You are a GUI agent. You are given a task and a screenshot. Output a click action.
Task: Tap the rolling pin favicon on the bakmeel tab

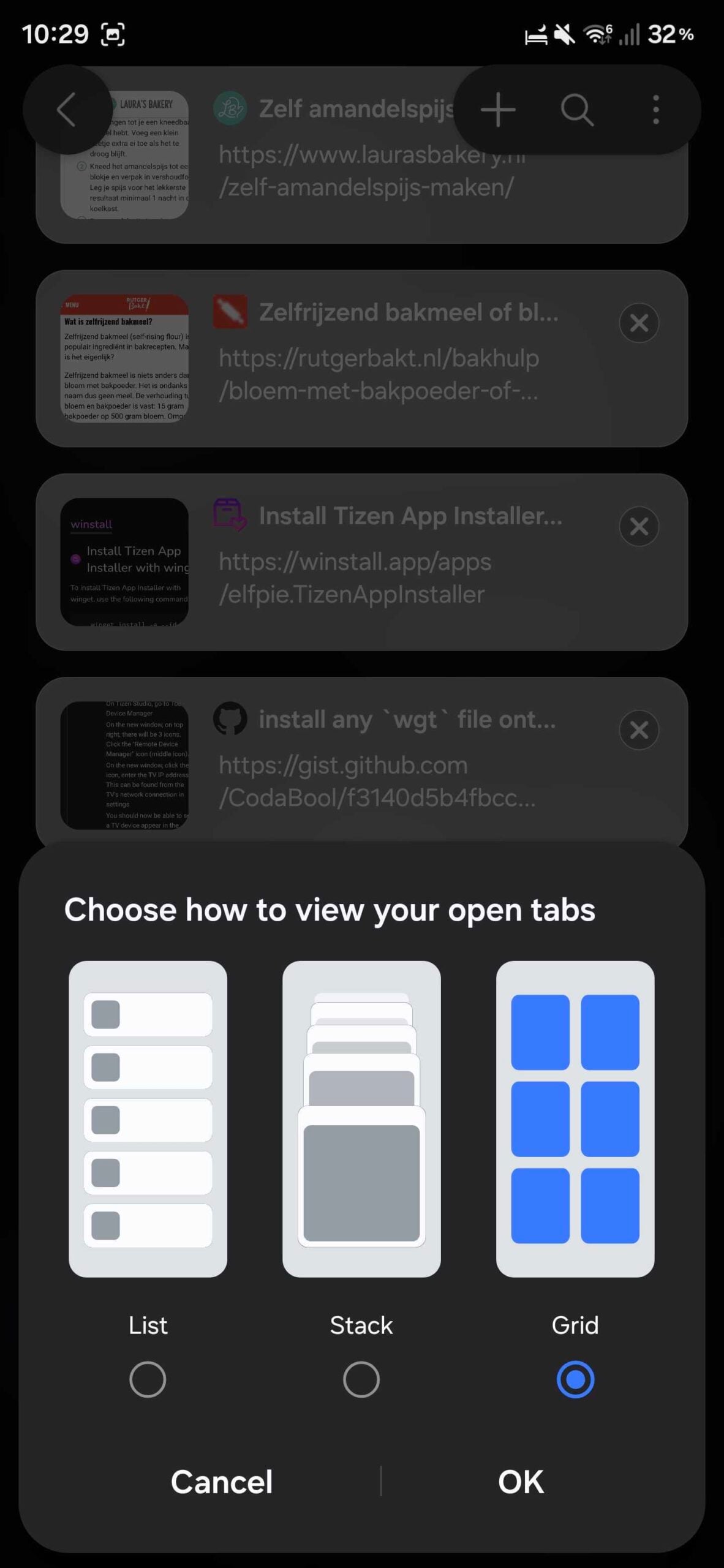pyautogui.click(x=231, y=311)
